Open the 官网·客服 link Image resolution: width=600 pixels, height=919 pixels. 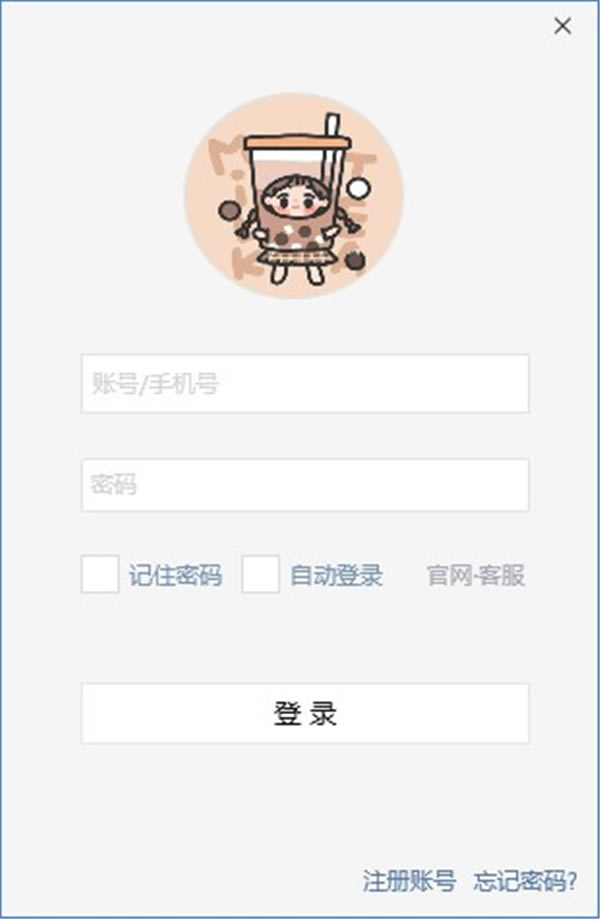click(476, 576)
